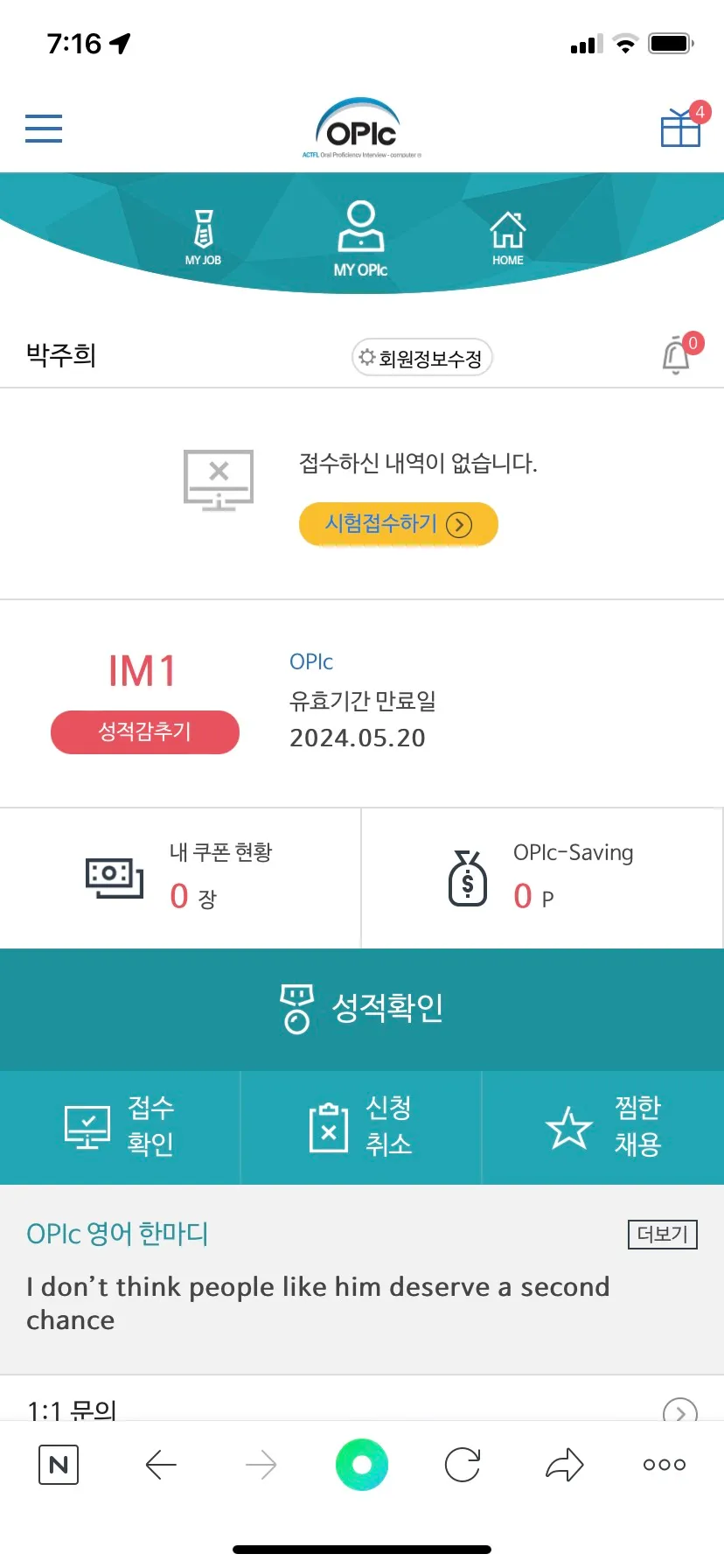This screenshot has width=724, height=1568.
Task: Open the gift box icon showing 4 items
Action: click(x=681, y=129)
